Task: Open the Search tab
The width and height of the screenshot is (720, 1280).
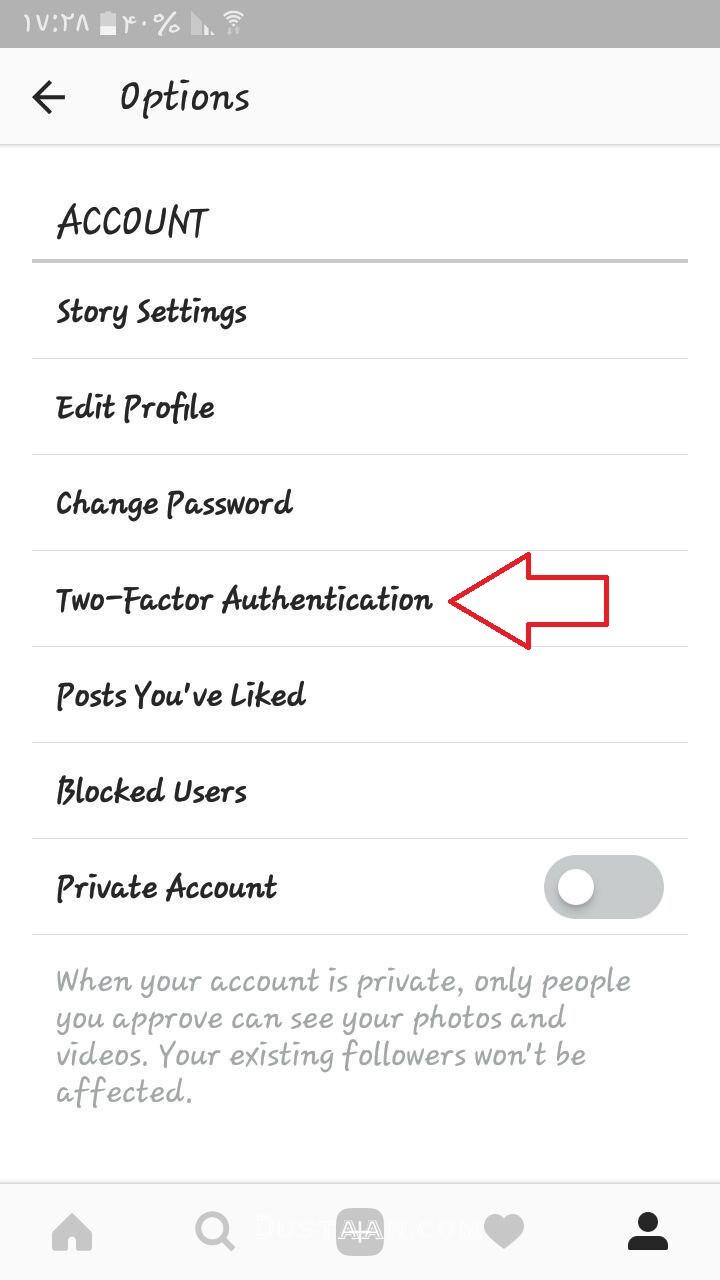Action: point(215,1232)
